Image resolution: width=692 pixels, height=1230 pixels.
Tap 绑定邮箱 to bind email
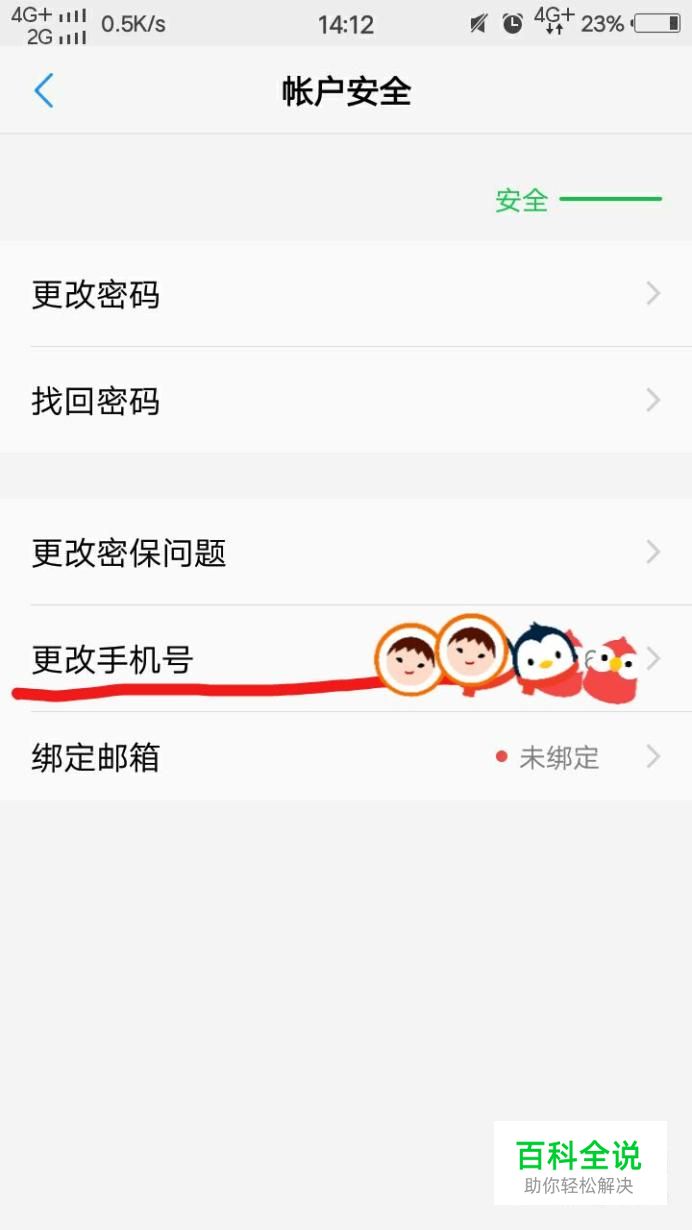pyautogui.click(x=345, y=757)
